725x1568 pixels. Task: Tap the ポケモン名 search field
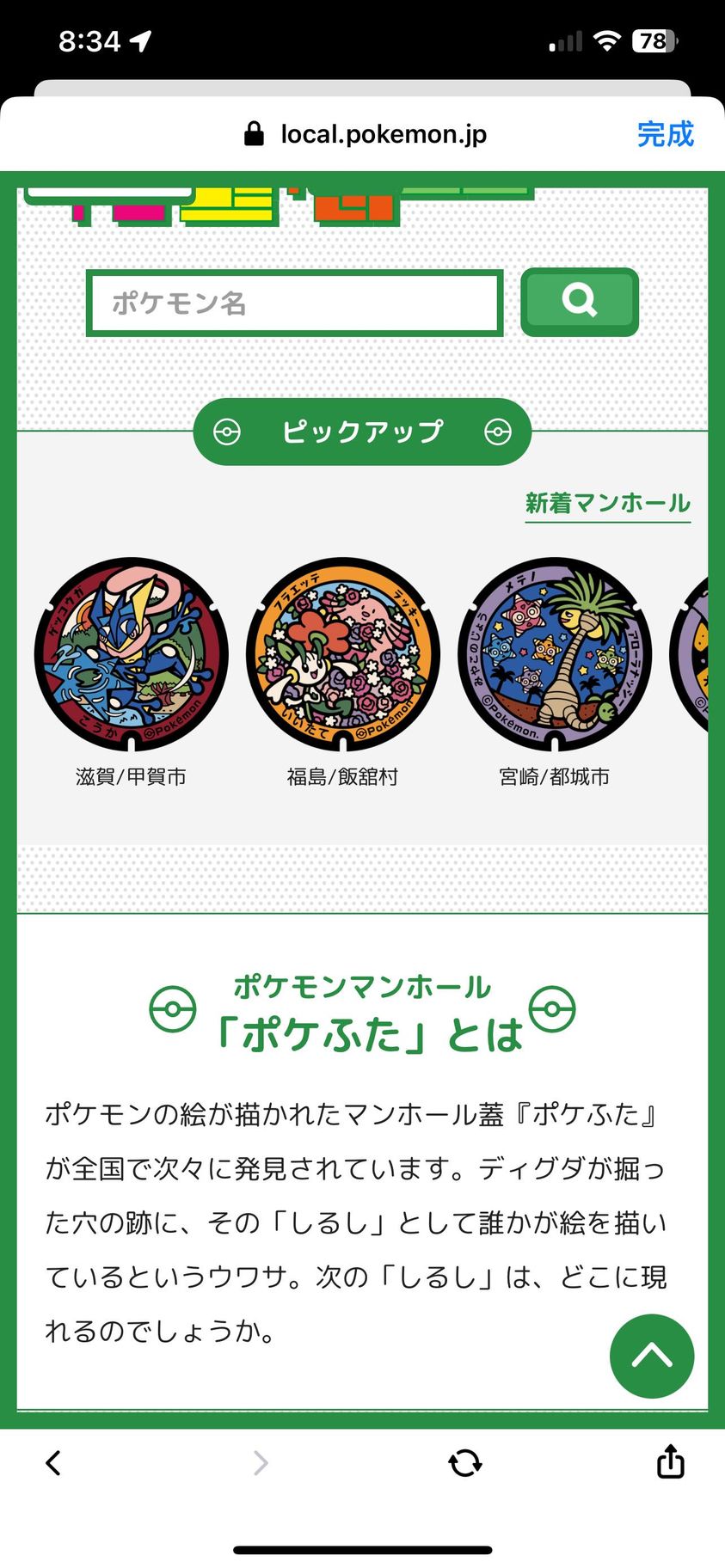[x=294, y=303]
